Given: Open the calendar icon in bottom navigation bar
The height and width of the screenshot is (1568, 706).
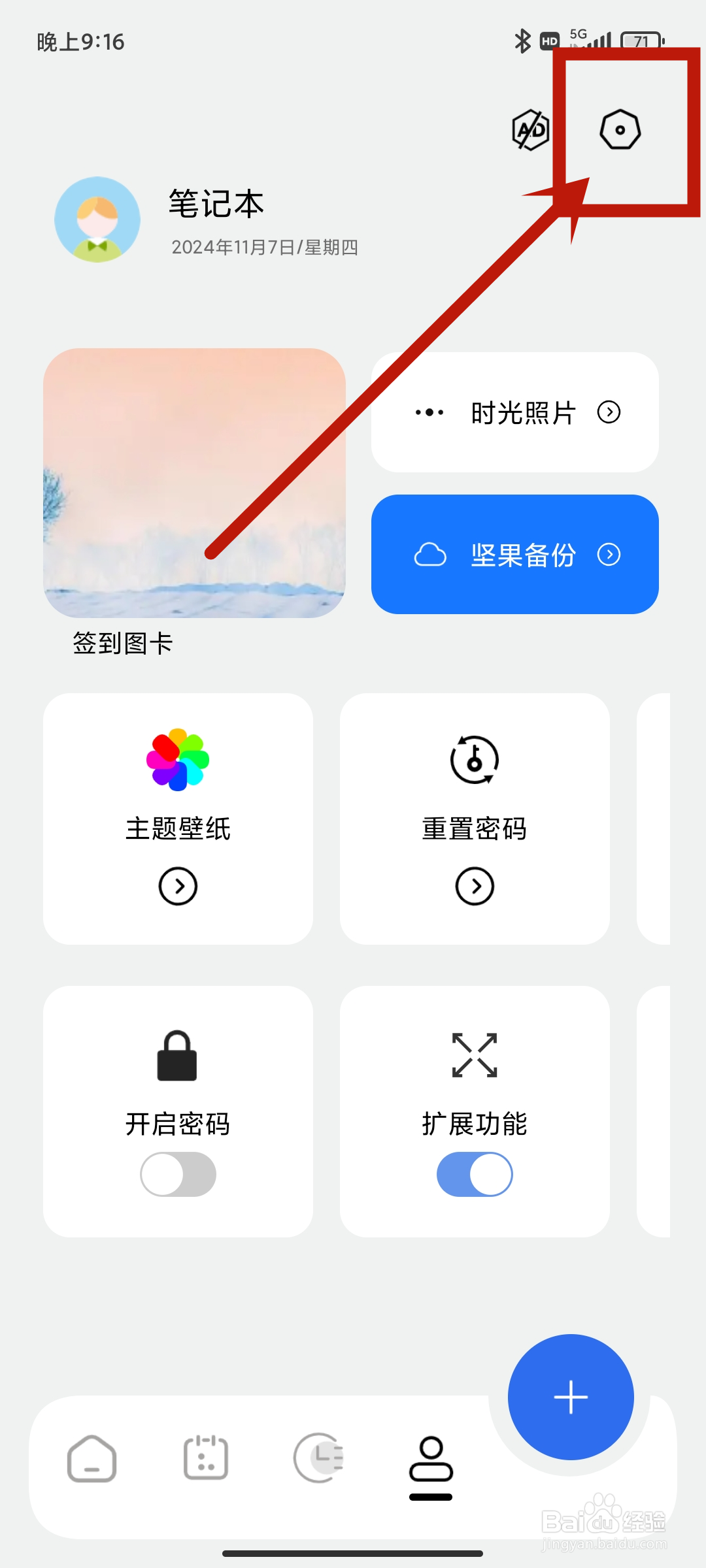Looking at the screenshot, I should click(x=207, y=1455).
